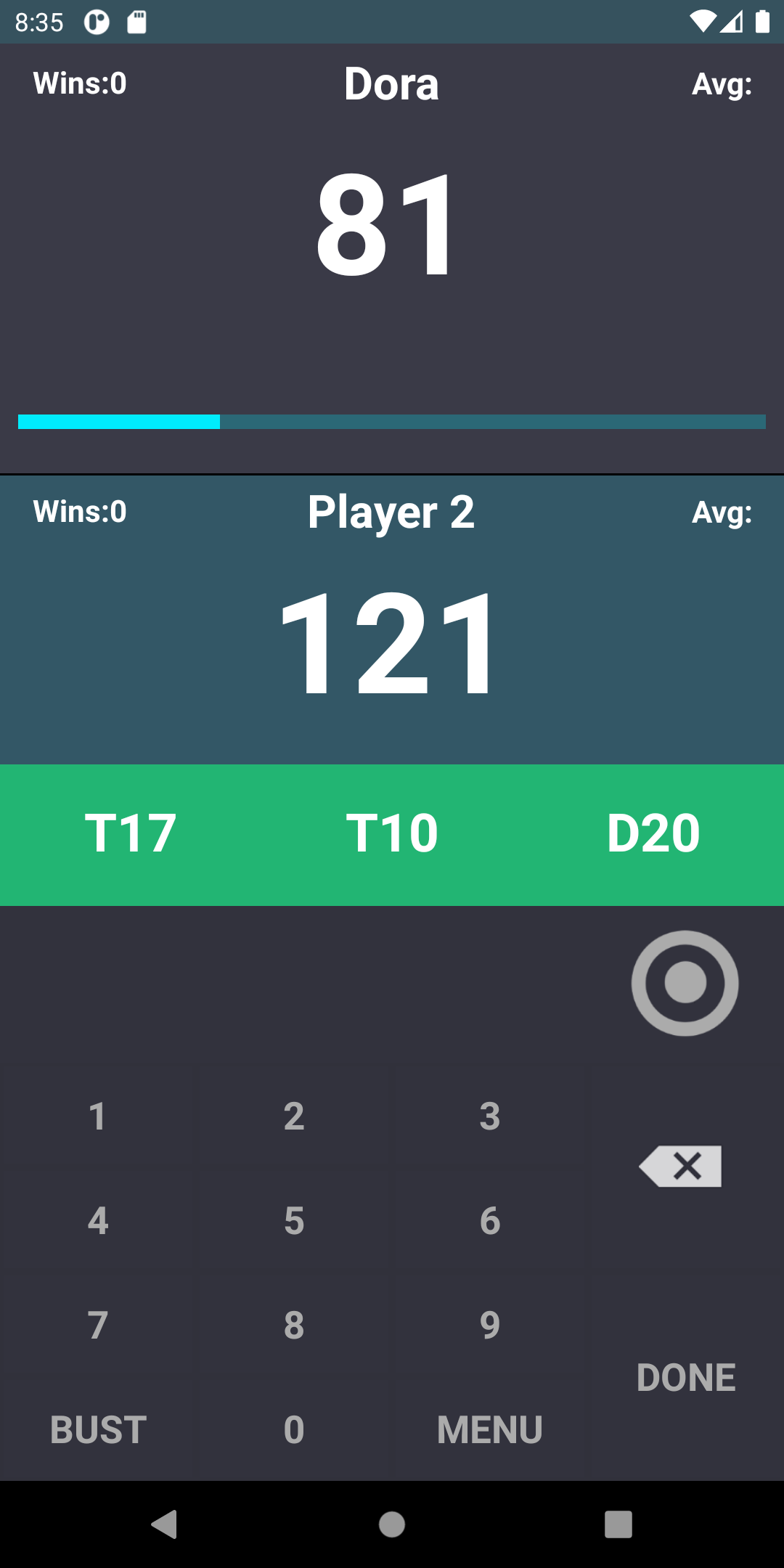This screenshot has width=784, height=1568.
Task: Enter digit 6 on keypad
Action: click(490, 1220)
